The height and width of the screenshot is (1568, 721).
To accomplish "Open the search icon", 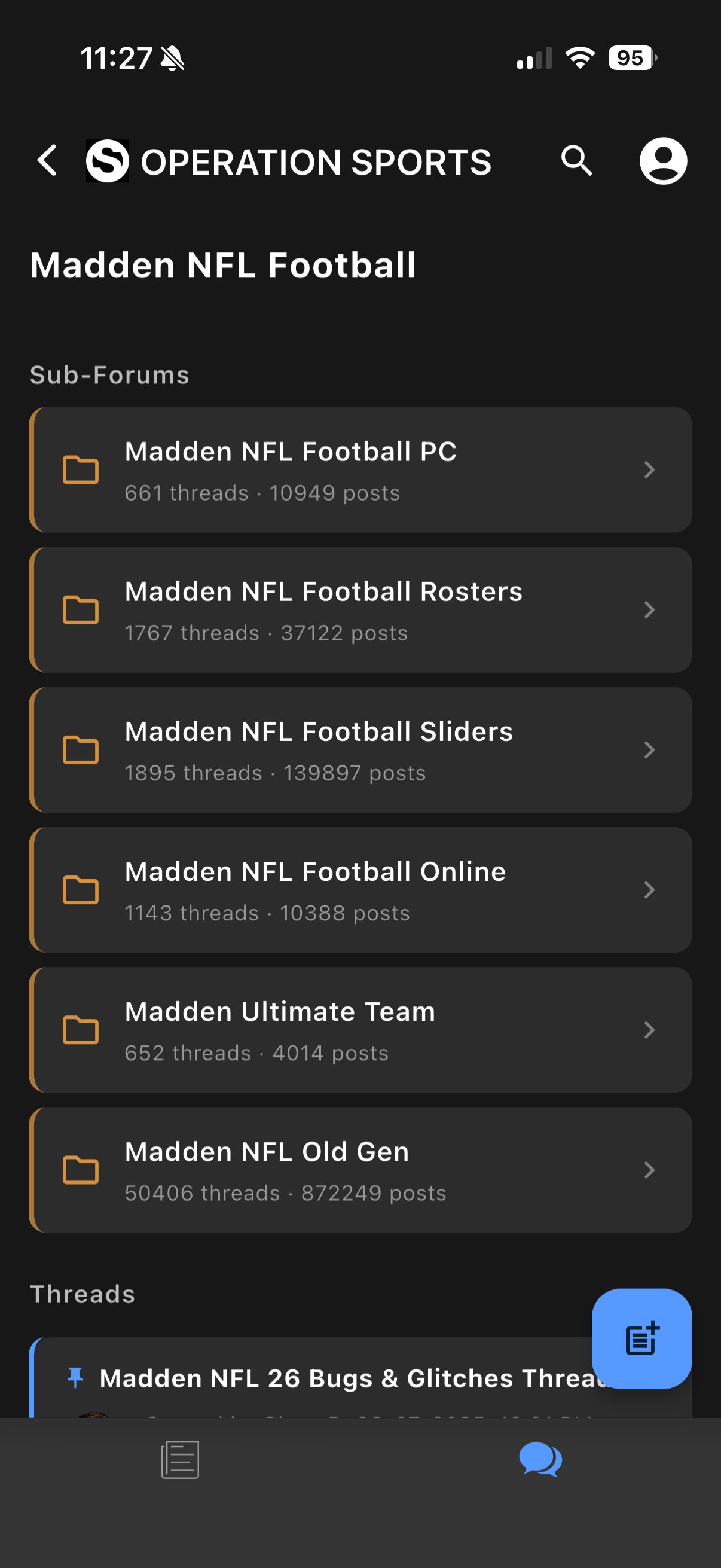I will (577, 161).
